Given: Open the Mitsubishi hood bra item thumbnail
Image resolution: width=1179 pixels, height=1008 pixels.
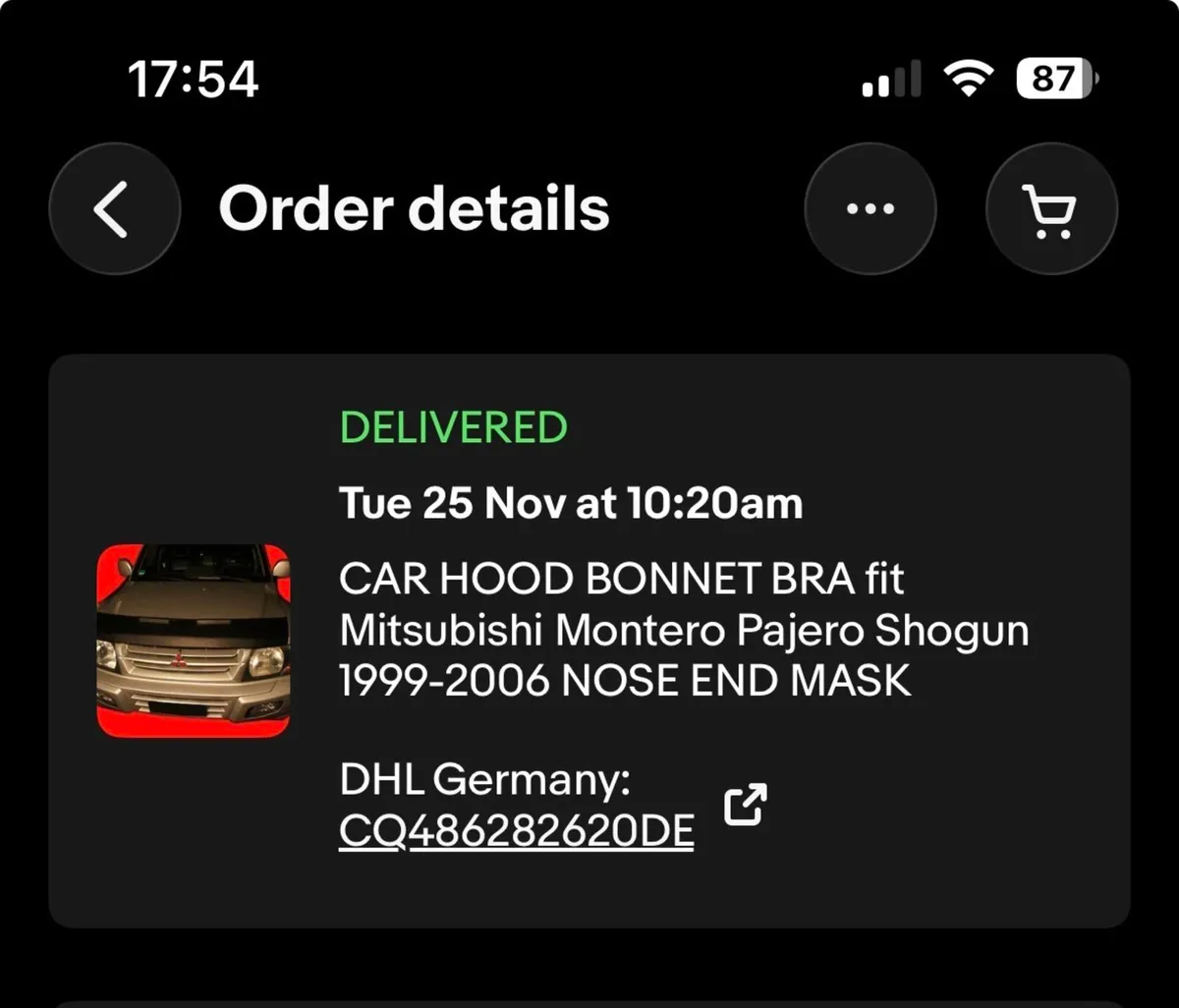Looking at the screenshot, I should (194, 640).
